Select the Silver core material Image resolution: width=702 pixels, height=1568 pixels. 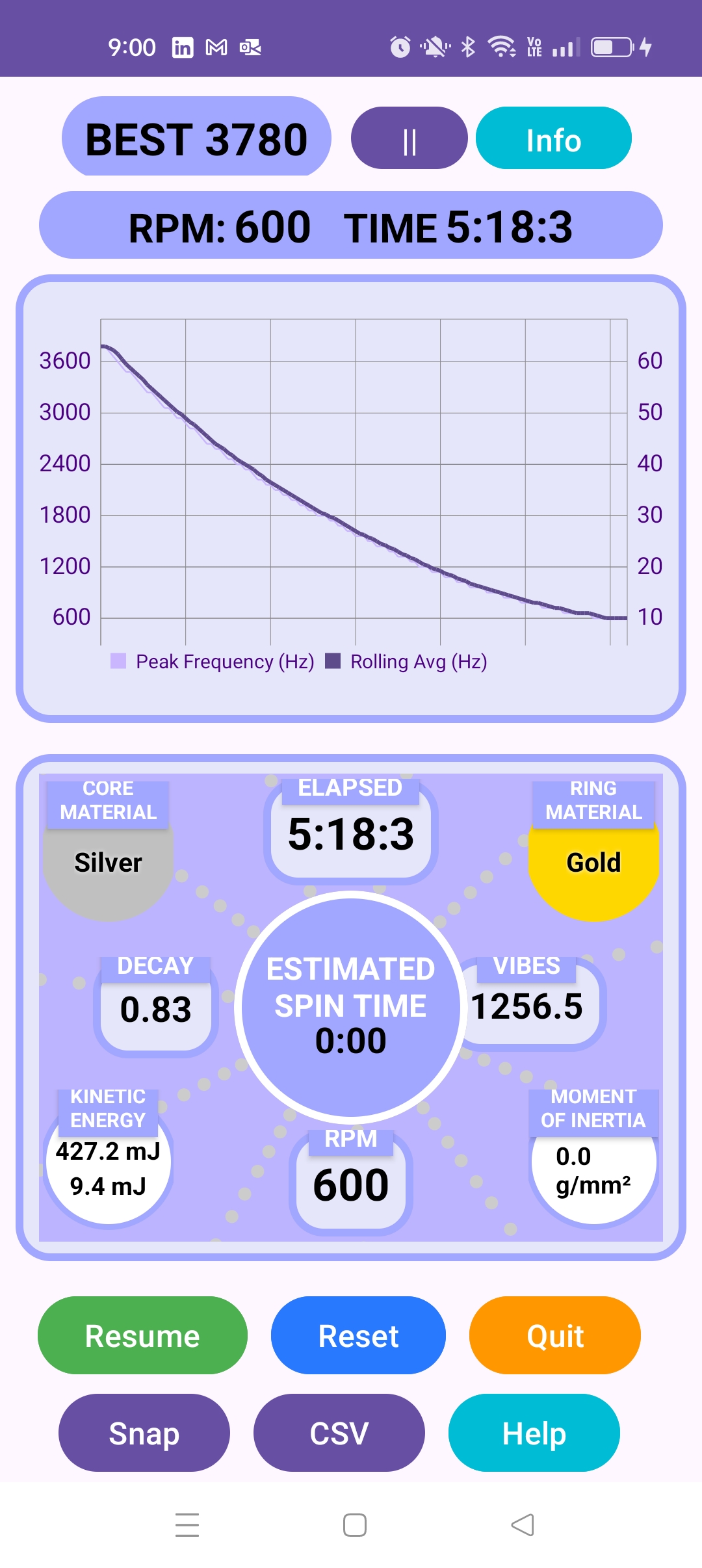[109, 862]
